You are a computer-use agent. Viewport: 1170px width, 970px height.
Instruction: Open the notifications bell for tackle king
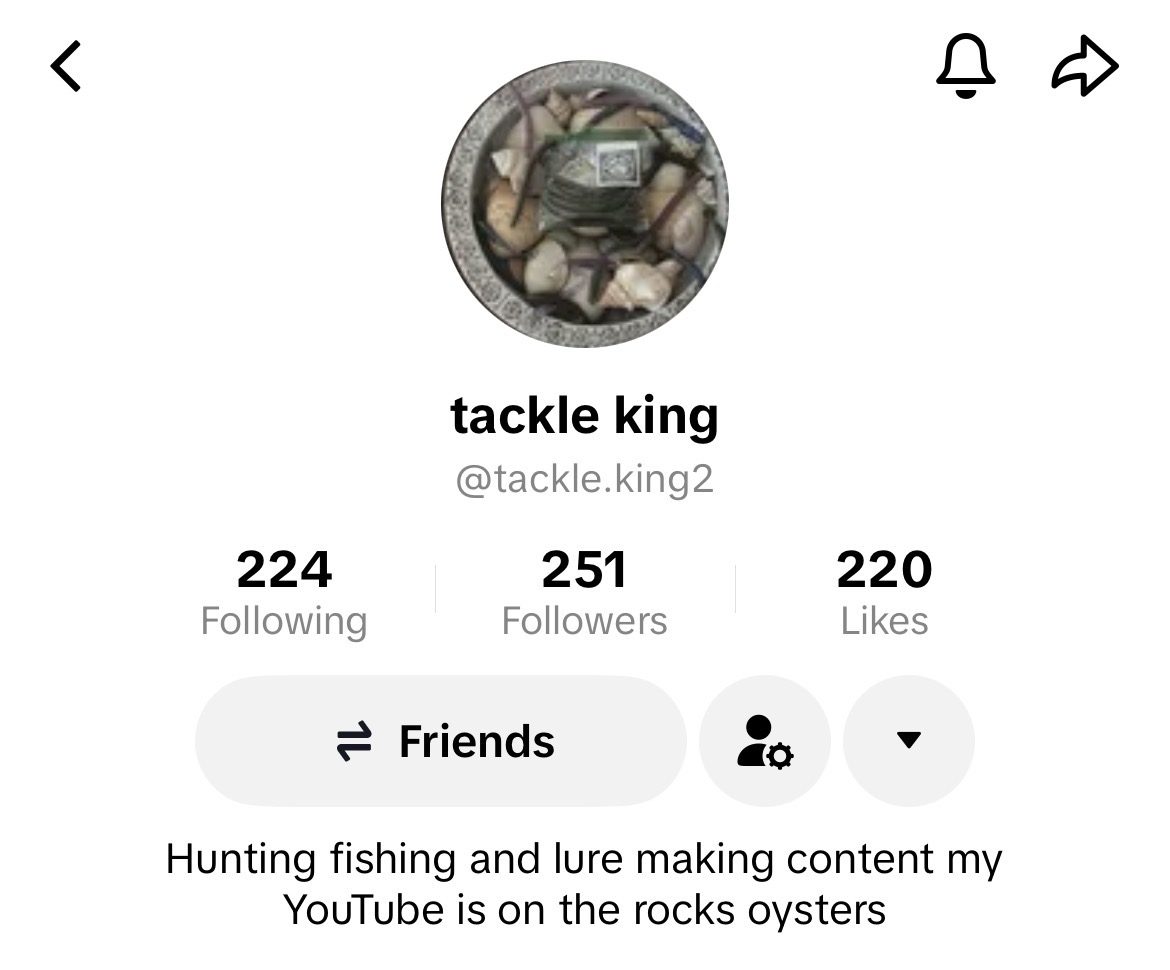[x=965, y=67]
